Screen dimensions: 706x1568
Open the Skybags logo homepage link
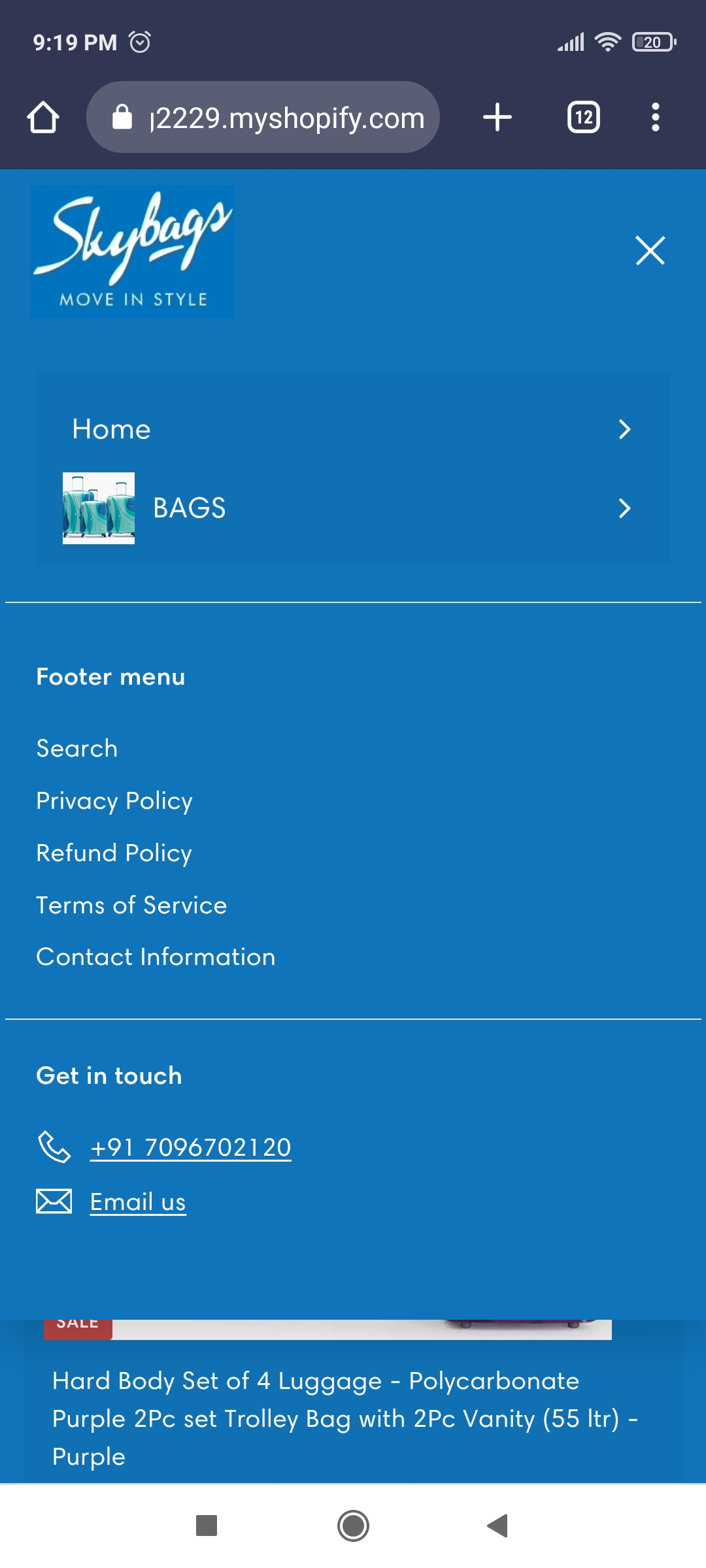[133, 252]
